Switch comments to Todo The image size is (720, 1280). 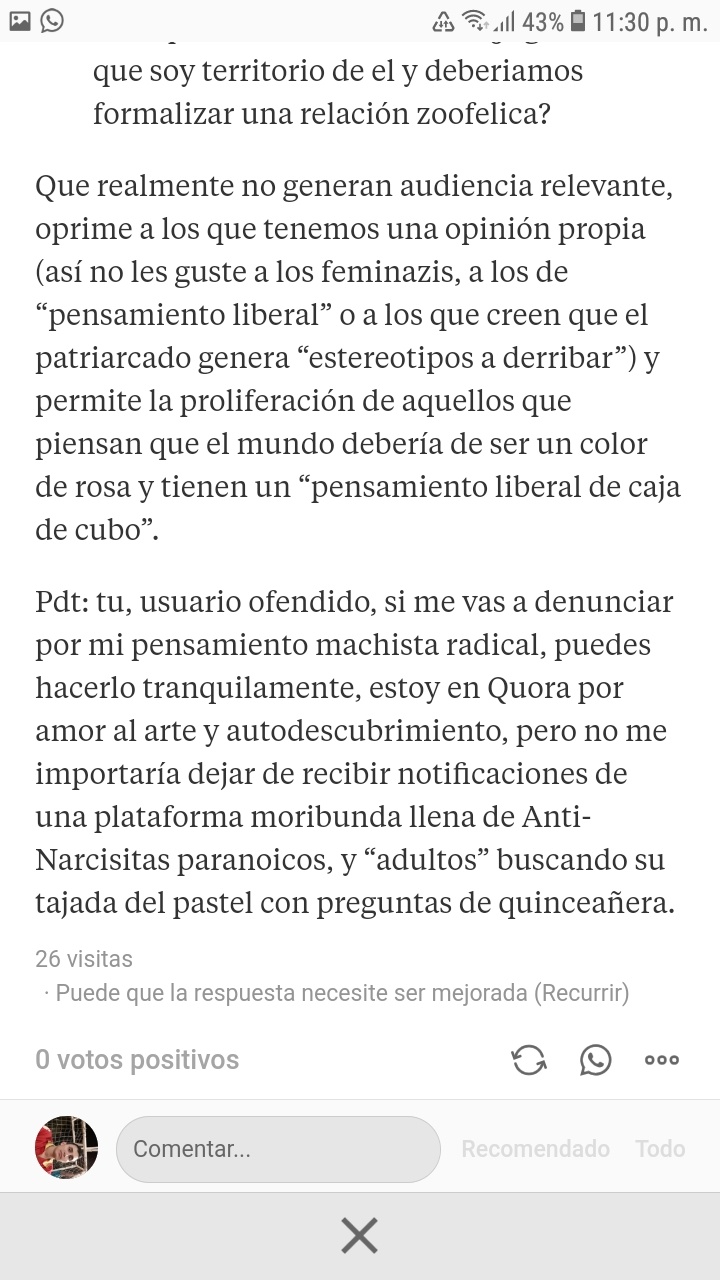pos(660,1149)
